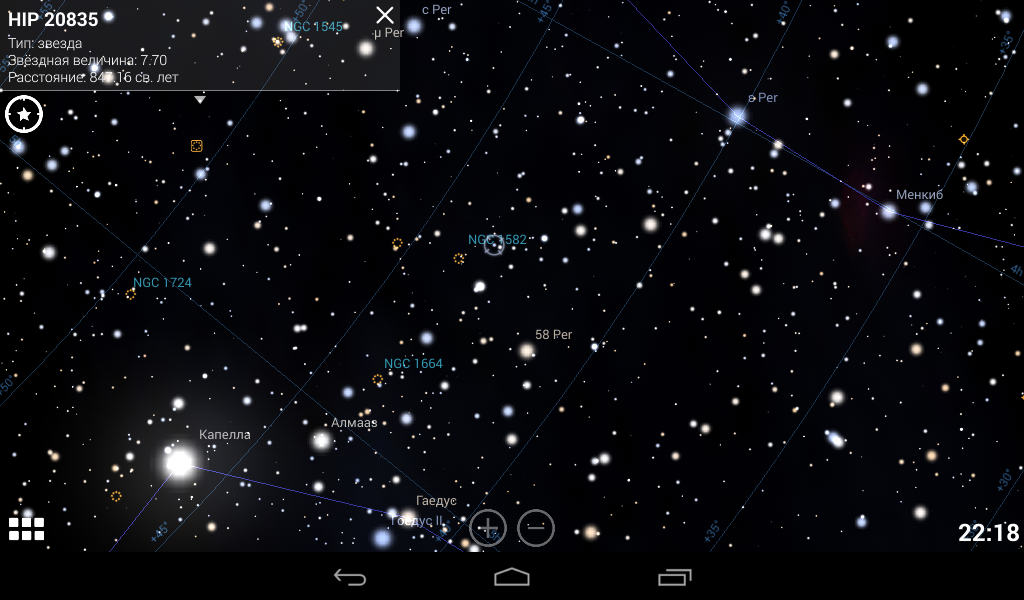This screenshot has height=600, width=1024.
Task: Open the main menu grid
Action: pos(27,529)
